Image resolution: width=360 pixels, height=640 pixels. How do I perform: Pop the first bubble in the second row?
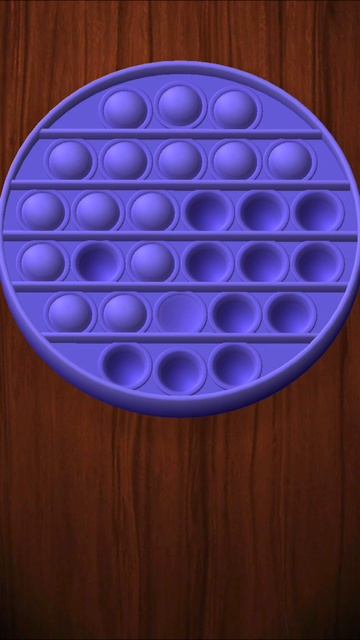pyautogui.click(x=70, y=160)
